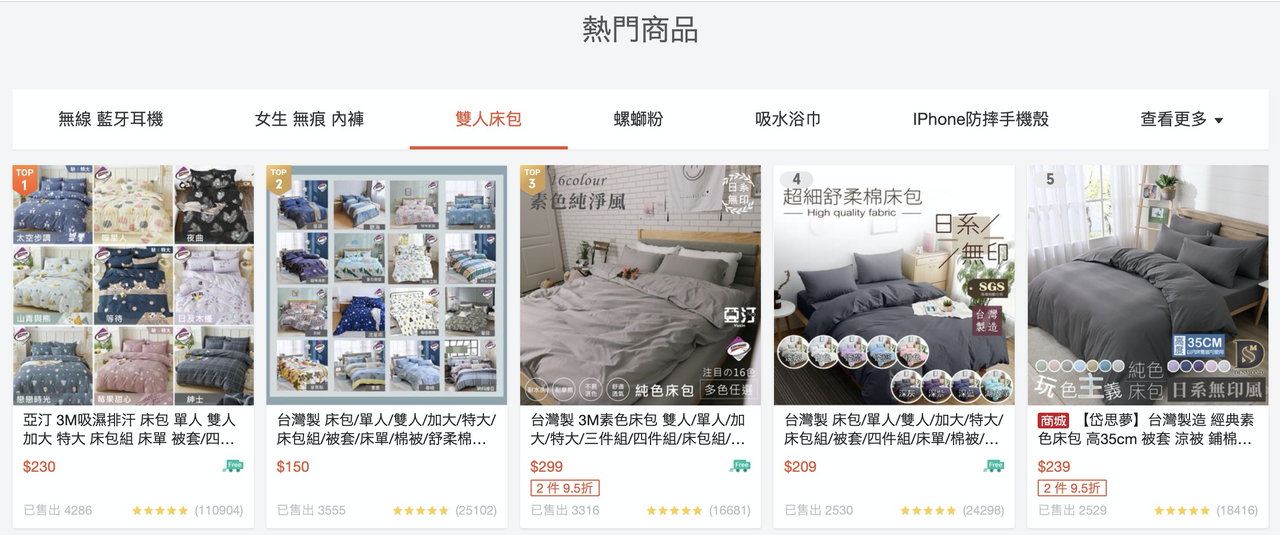Open the 雙人床包 tab
This screenshot has height=535, width=1280.
click(x=488, y=119)
